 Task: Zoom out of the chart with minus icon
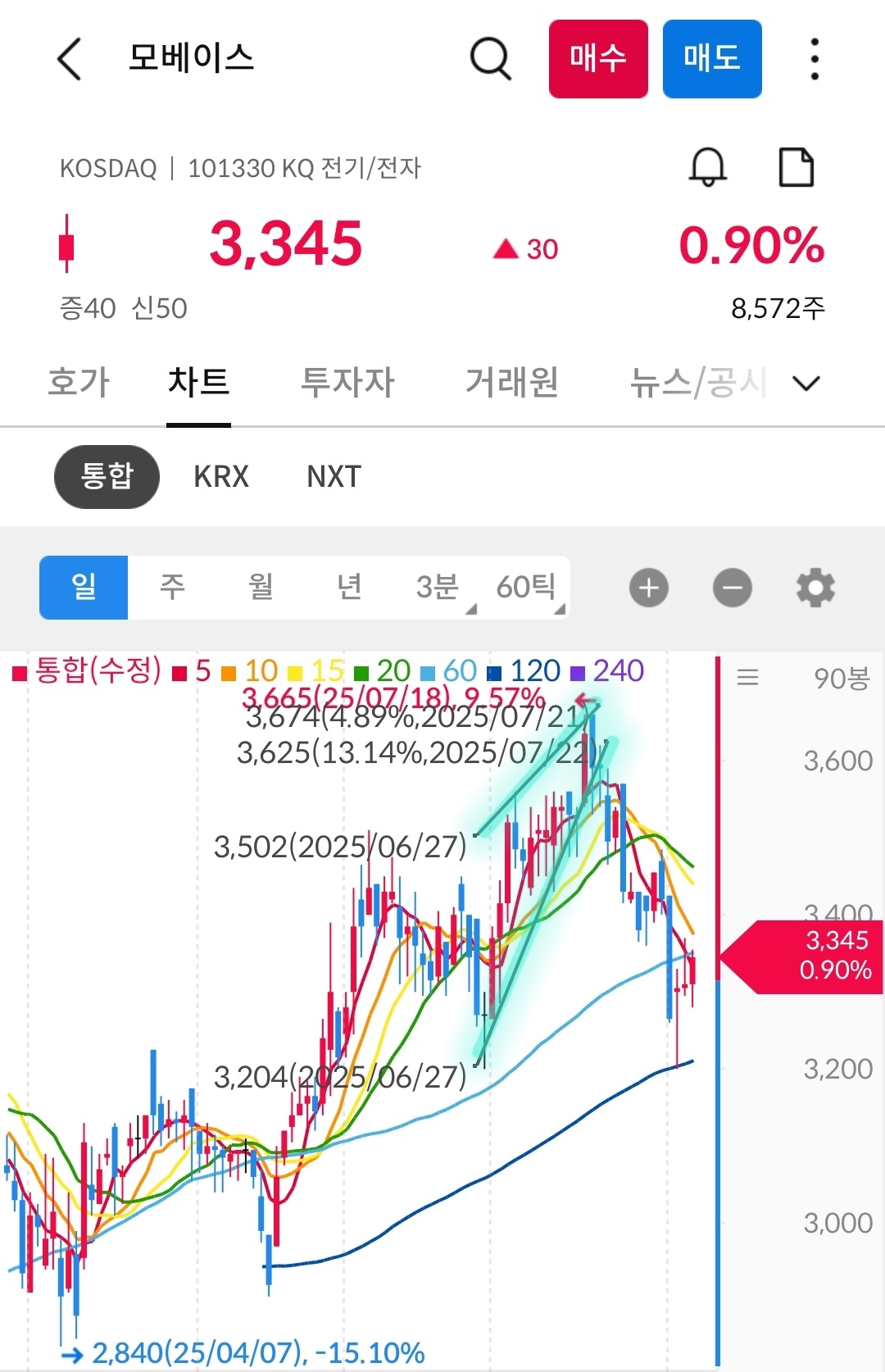pyautogui.click(x=732, y=587)
